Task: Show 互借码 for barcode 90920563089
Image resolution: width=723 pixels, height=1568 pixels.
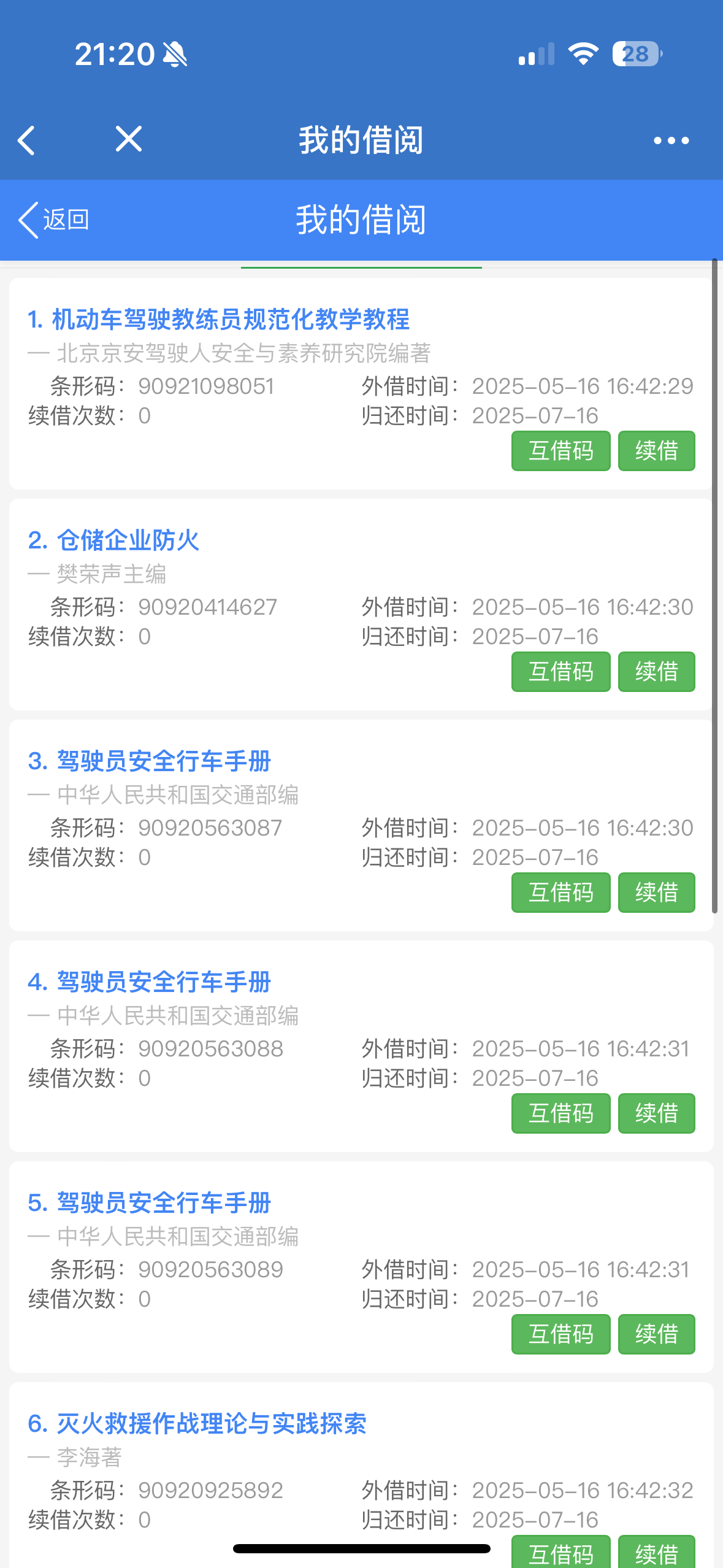Action: pos(560,1334)
